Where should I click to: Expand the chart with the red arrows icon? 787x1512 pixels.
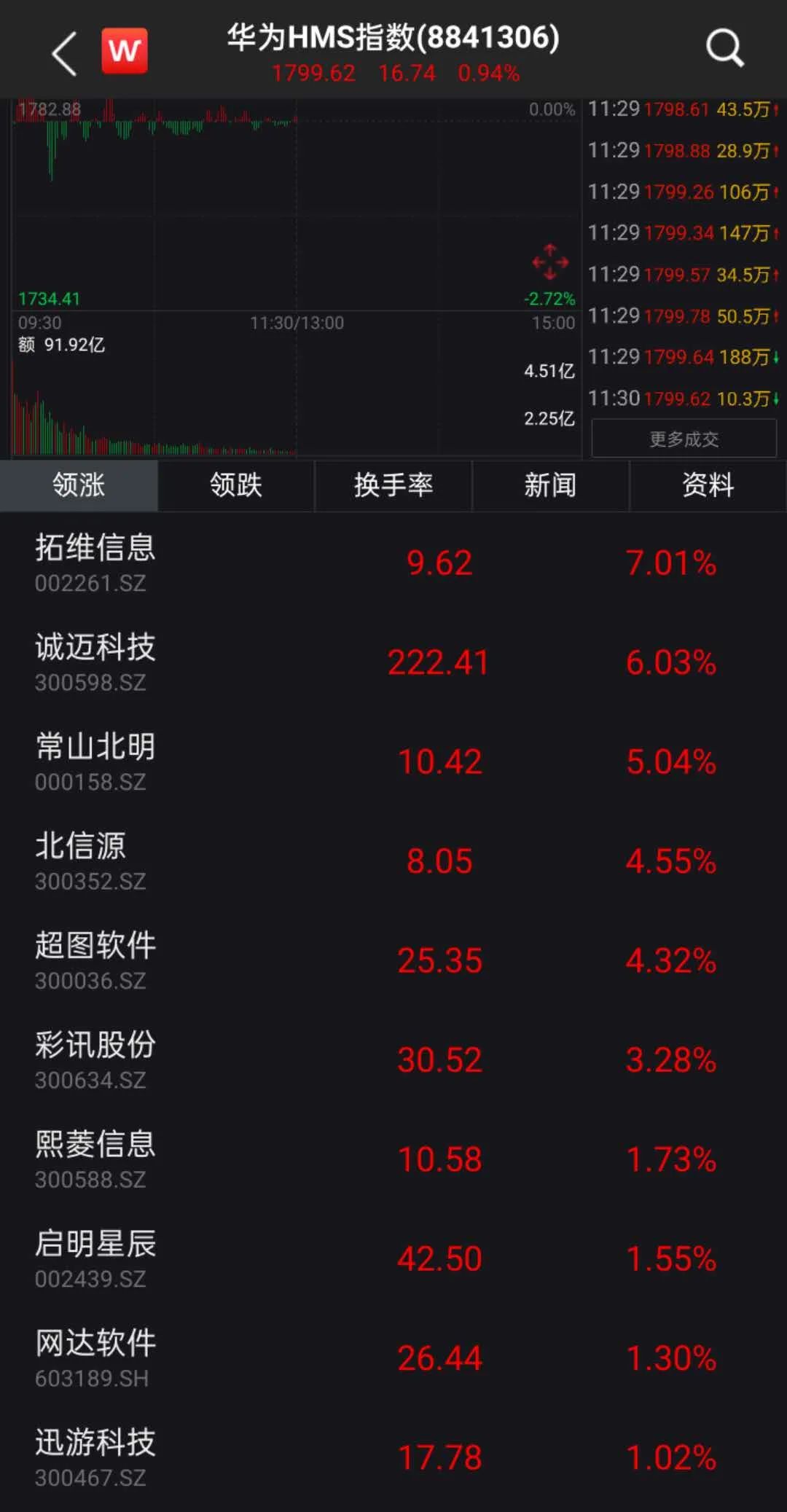550,262
